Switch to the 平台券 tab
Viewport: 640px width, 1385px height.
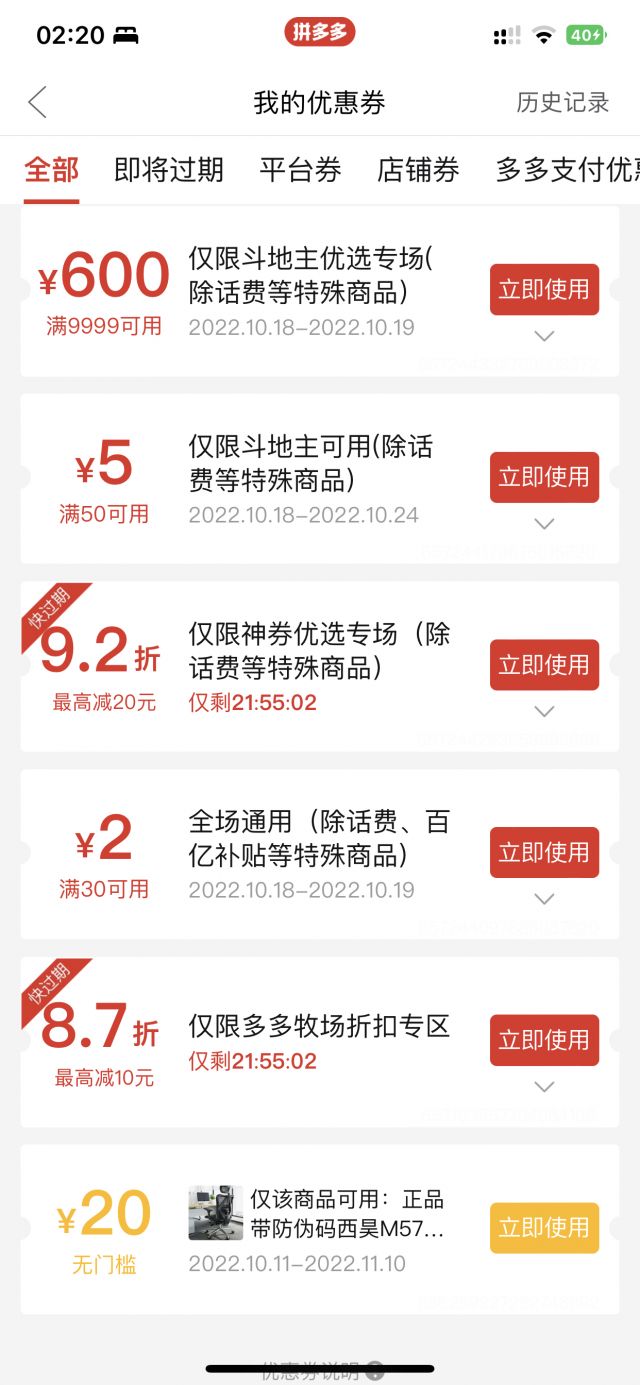tap(300, 170)
